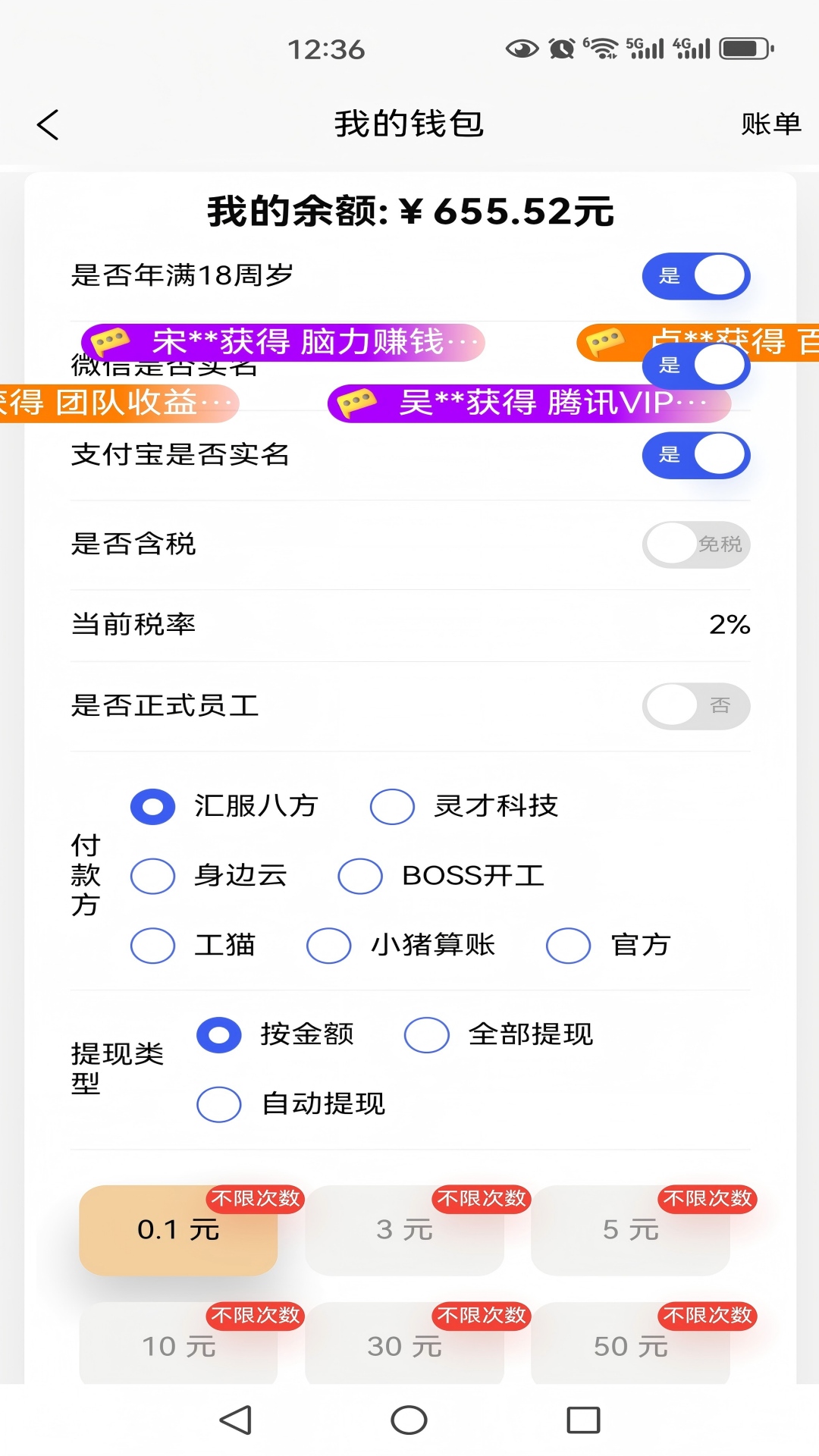Turn off the 是否年满18周岁 switch
This screenshot has height=1456, width=819.
(x=695, y=276)
